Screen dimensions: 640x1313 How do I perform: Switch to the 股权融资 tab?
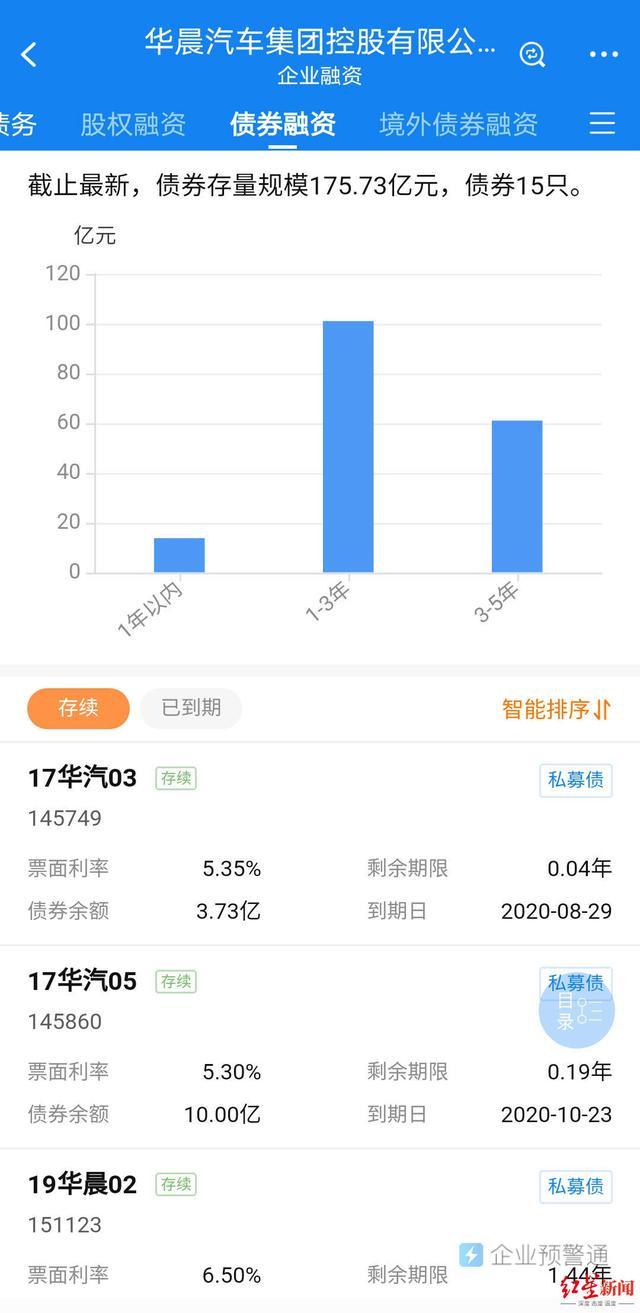[x=133, y=124]
